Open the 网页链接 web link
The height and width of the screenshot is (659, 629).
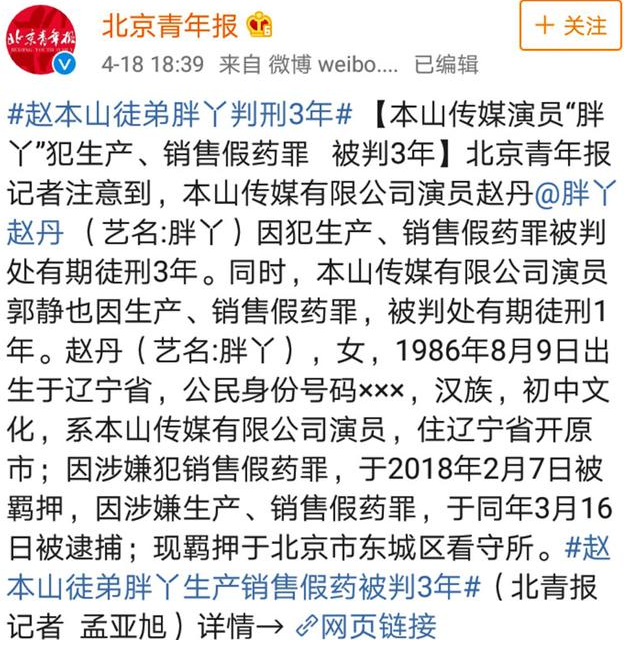pos(367,627)
